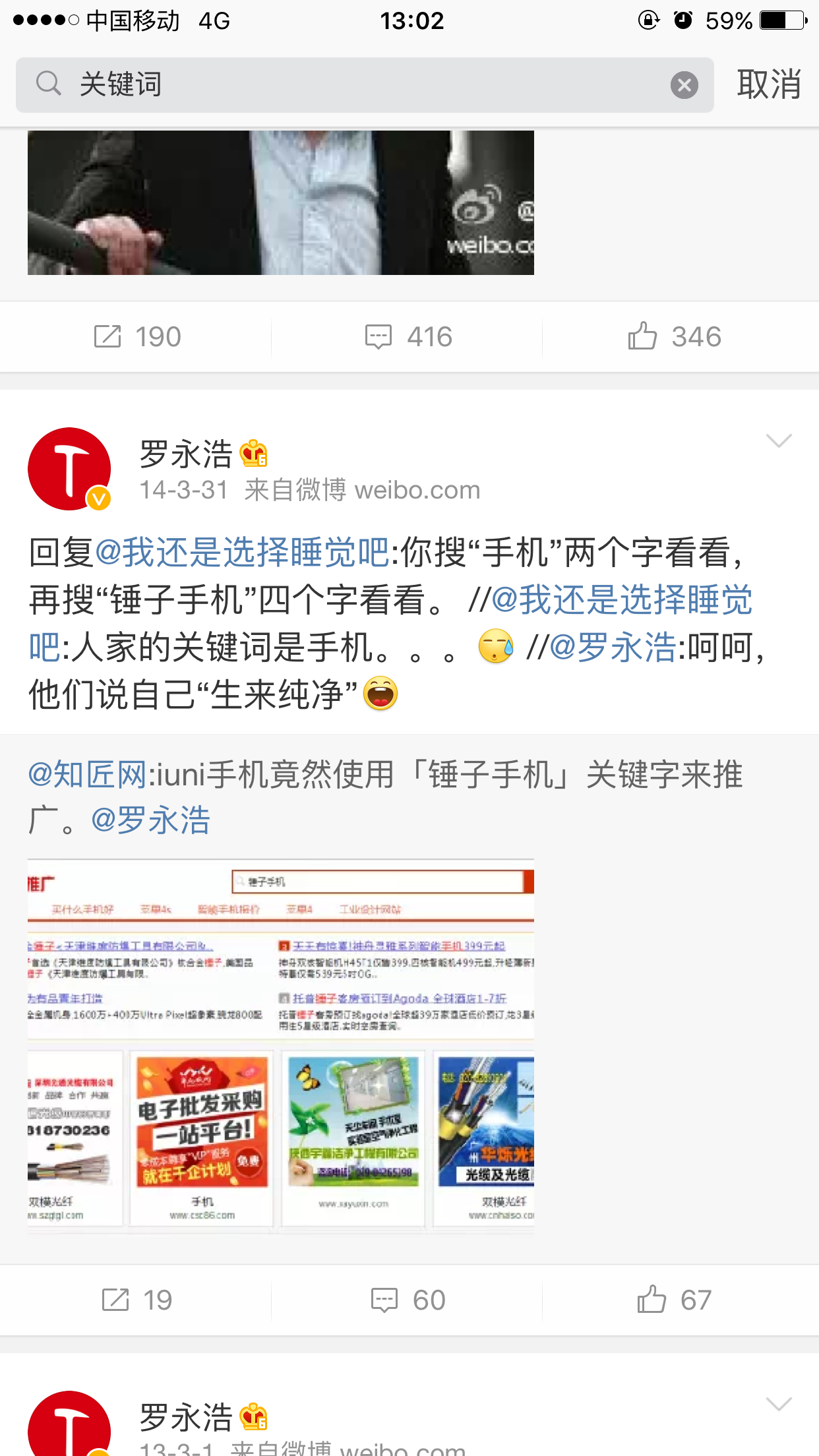This screenshot has height=1456, width=819.
Task: Like the post with 346 likes
Action: [675, 337]
